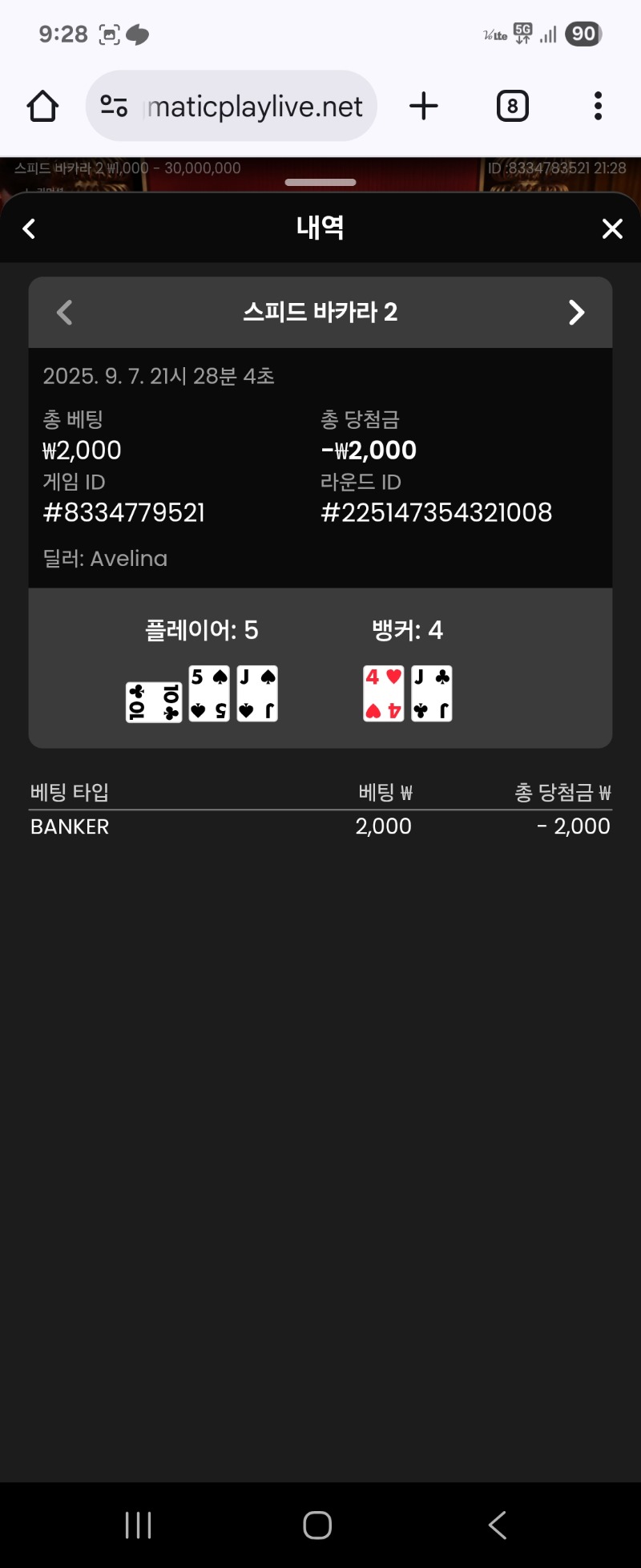Show the previous game round record
The height and width of the screenshot is (1568, 641).
click(65, 312)
